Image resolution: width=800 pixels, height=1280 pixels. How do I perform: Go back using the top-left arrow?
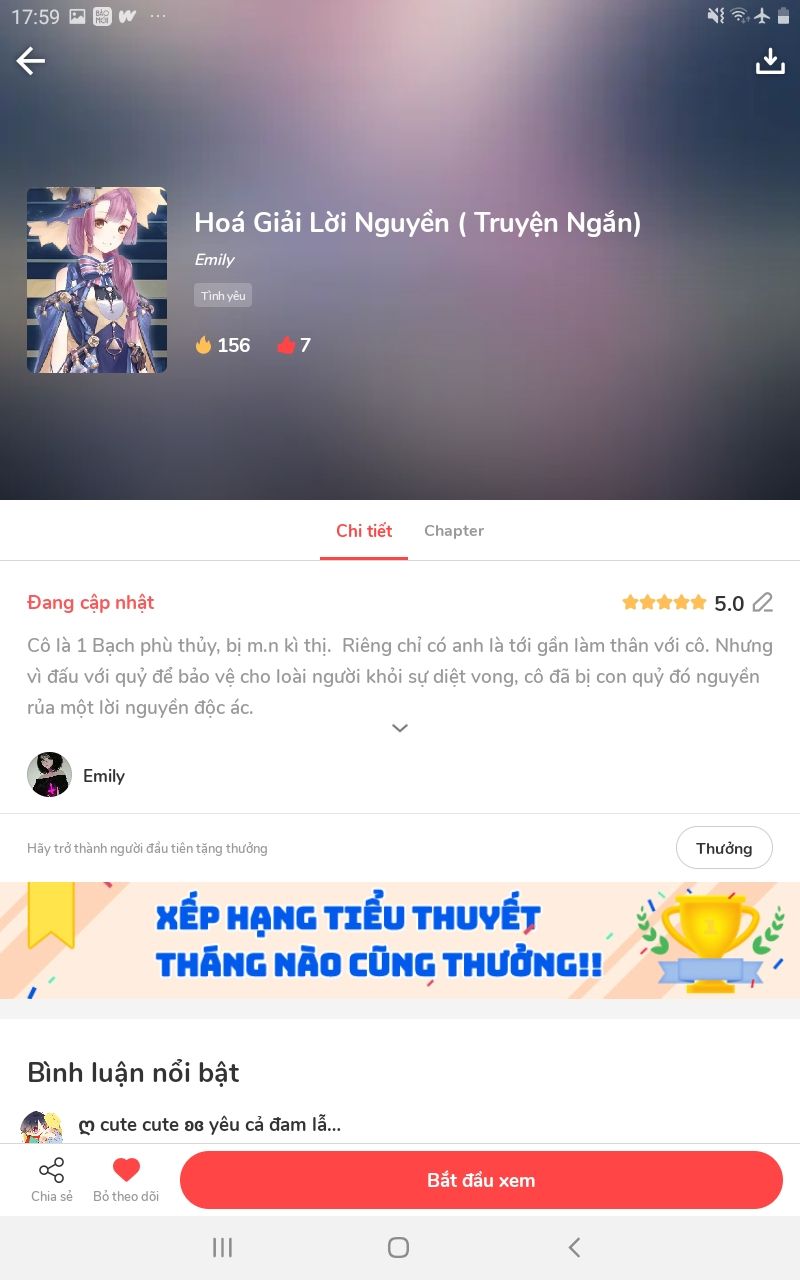tap(31, 61)
